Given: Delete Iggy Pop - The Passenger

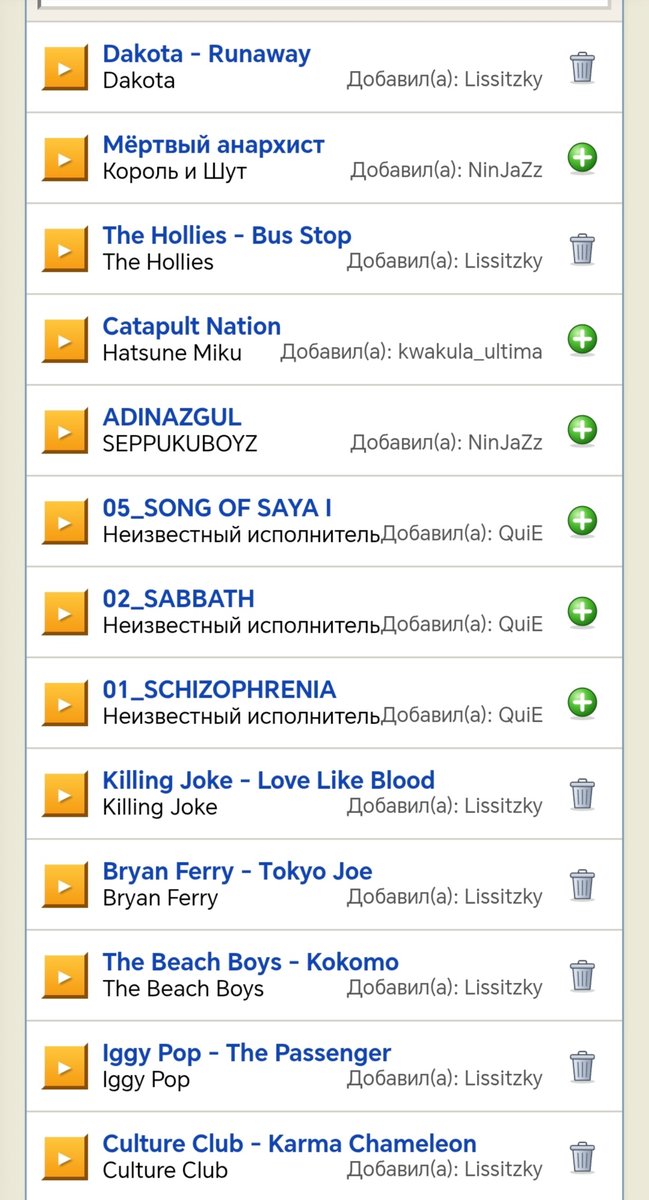Looking at the screenshot, I should click(582, 1067).
